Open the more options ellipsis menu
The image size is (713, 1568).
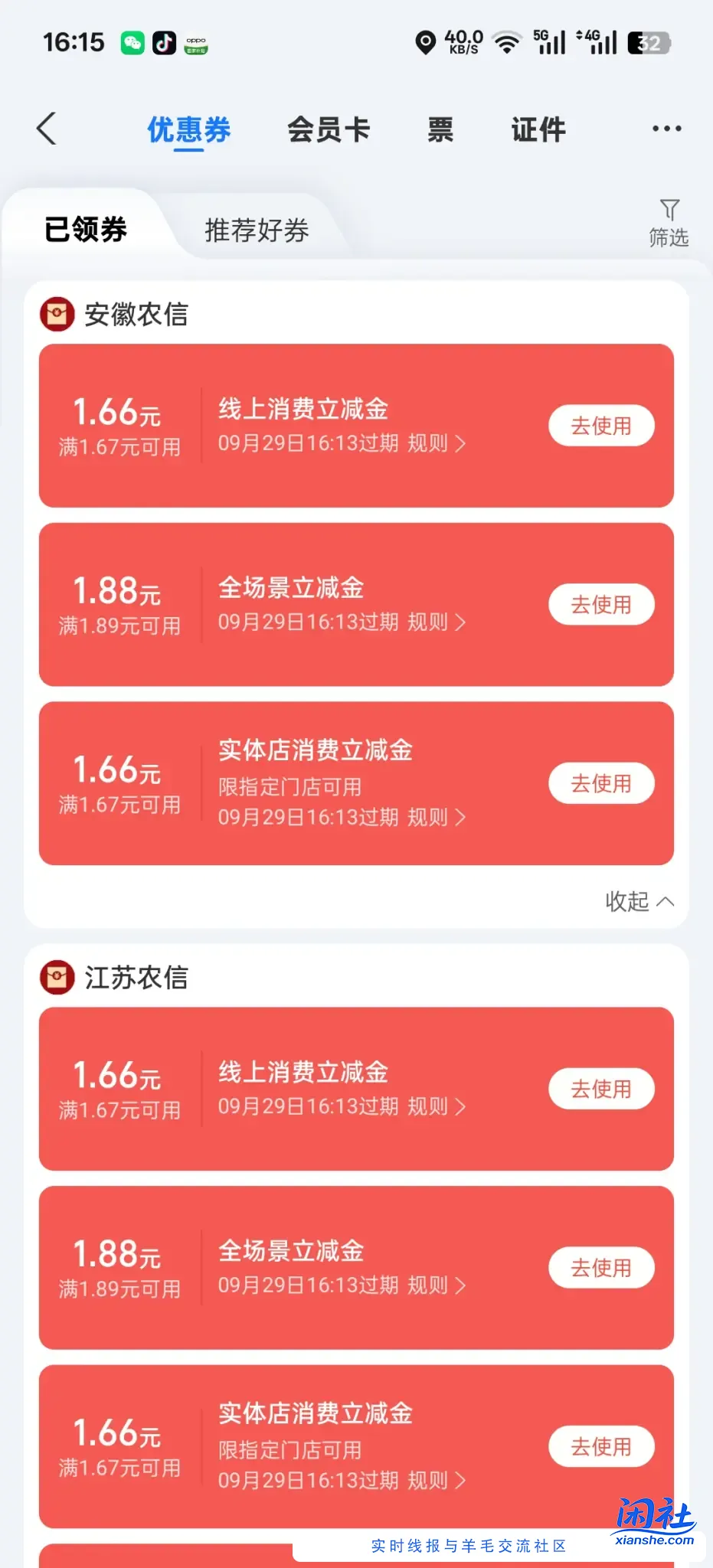666,129
